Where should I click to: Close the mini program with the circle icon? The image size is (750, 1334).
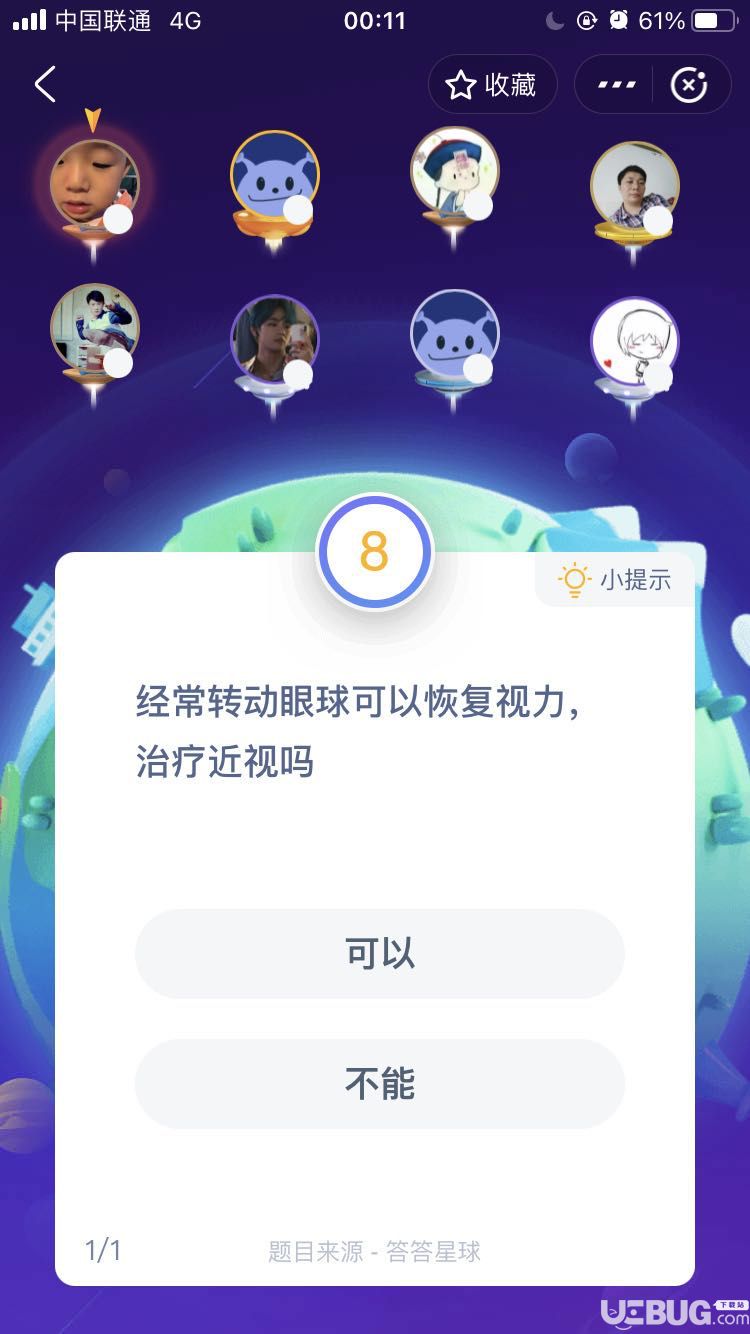click(x=688, y=85)
